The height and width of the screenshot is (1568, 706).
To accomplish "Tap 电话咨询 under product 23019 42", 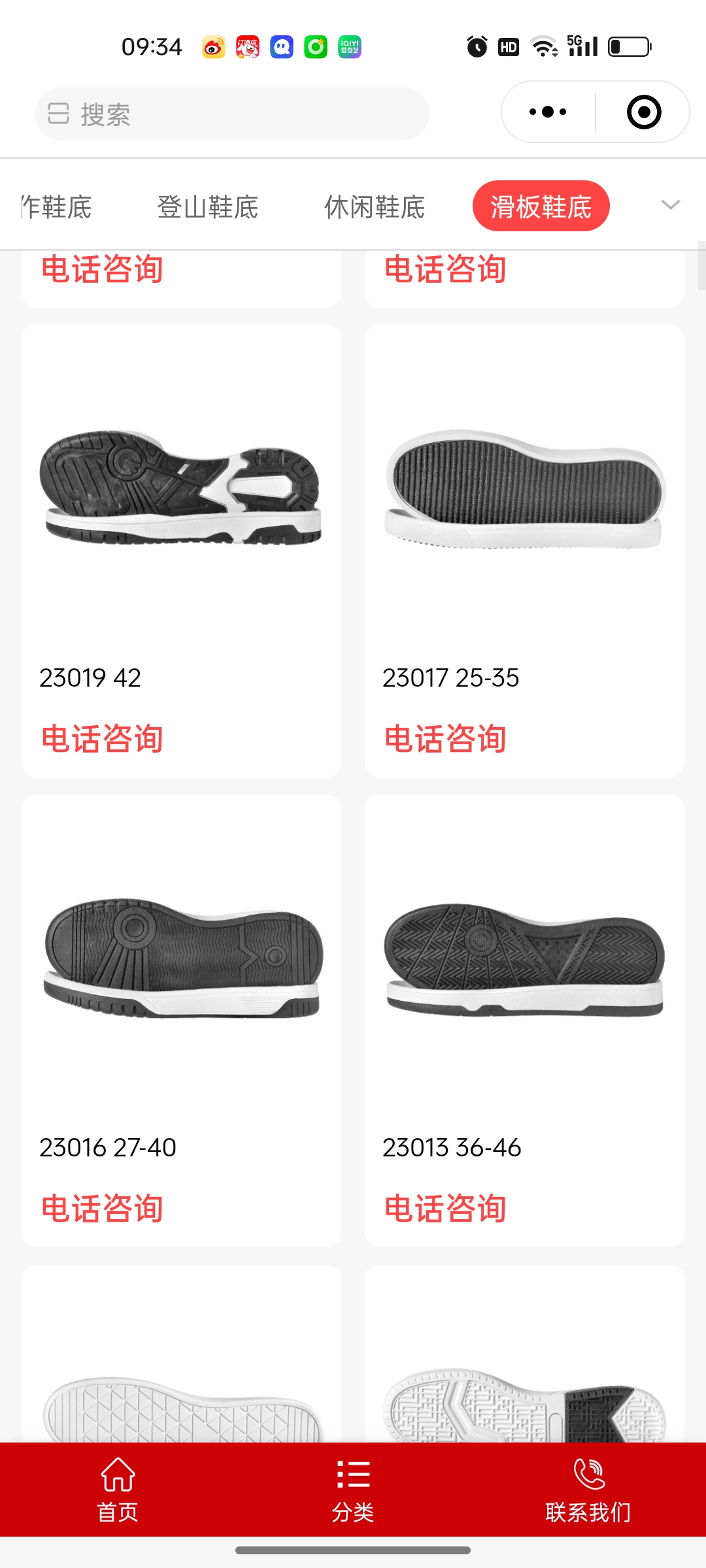I will pyautogui.click(x=102, y=739).
